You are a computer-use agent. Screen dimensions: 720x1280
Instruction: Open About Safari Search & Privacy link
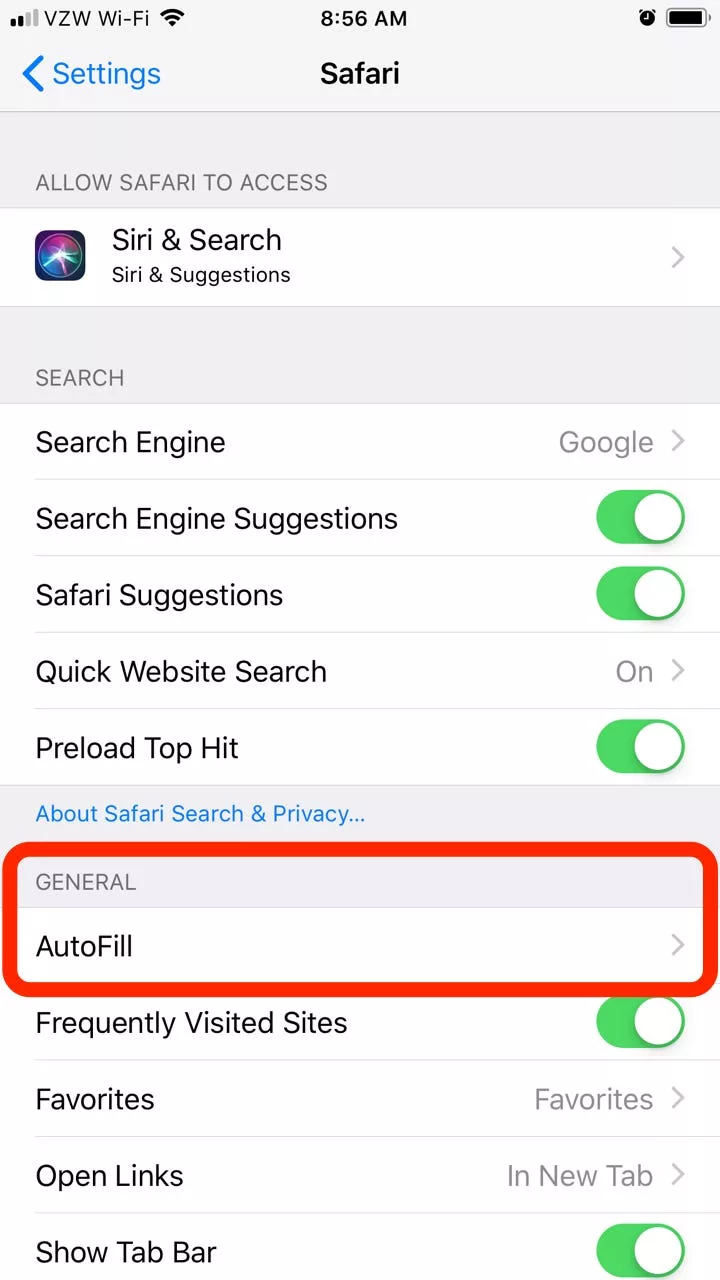[200, 814]
